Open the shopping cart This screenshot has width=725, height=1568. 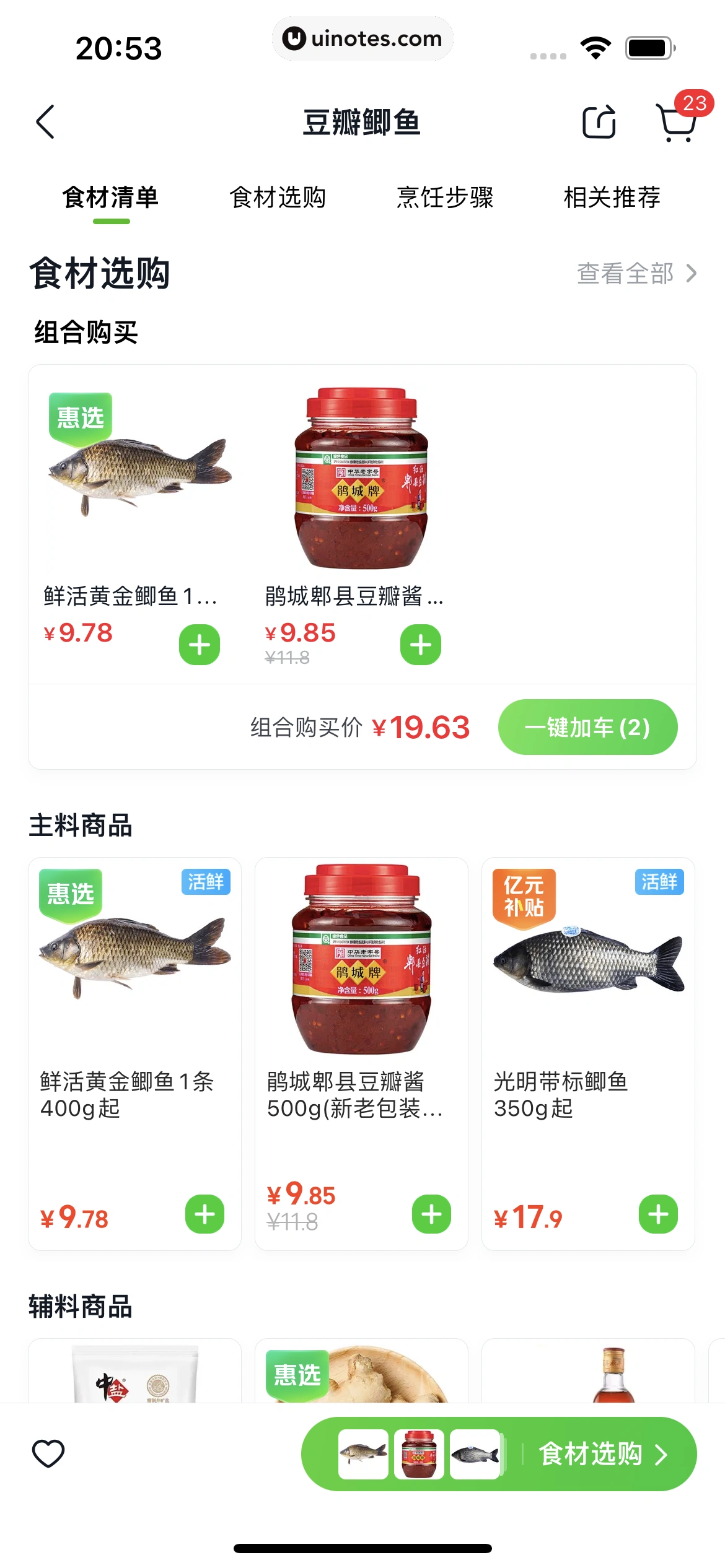[677, 123]
